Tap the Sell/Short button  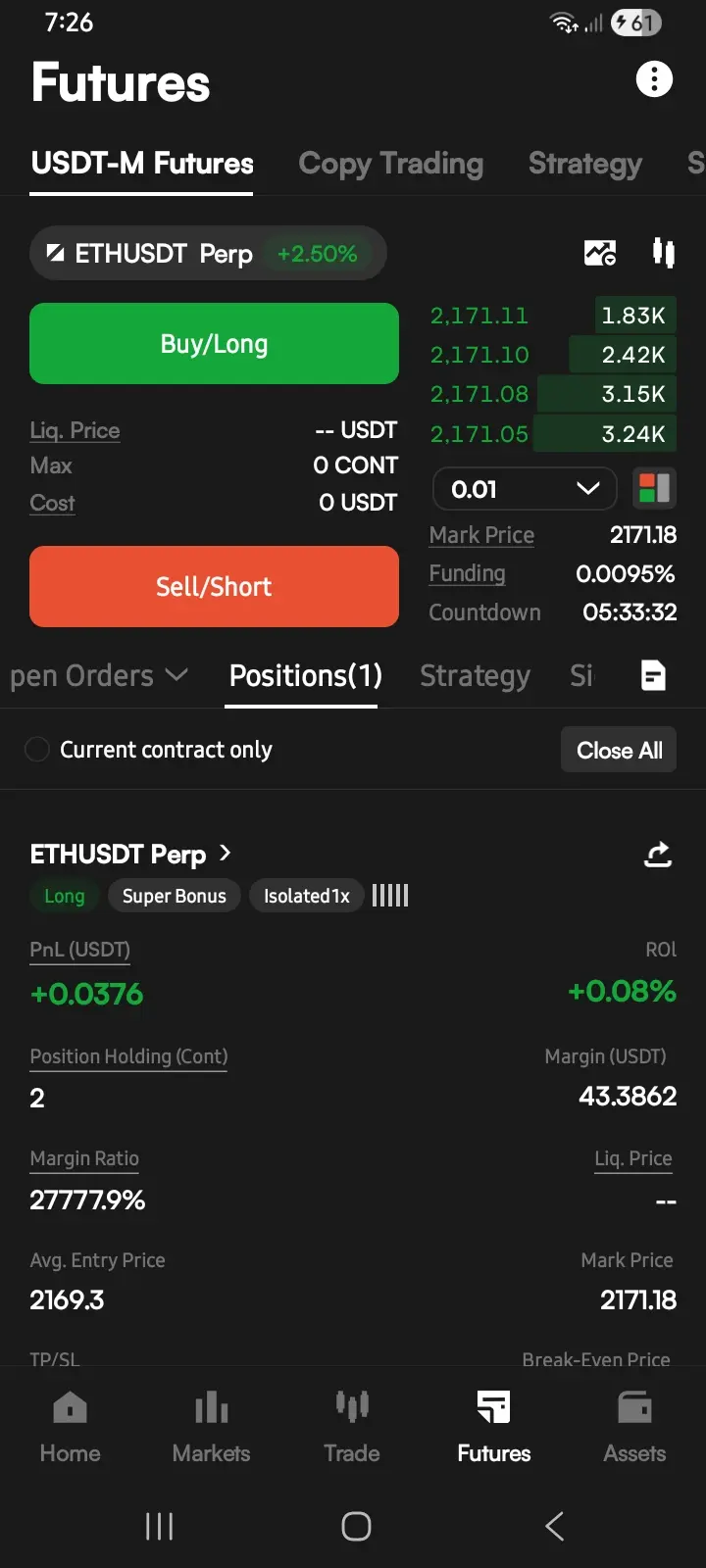click(214, 586)
